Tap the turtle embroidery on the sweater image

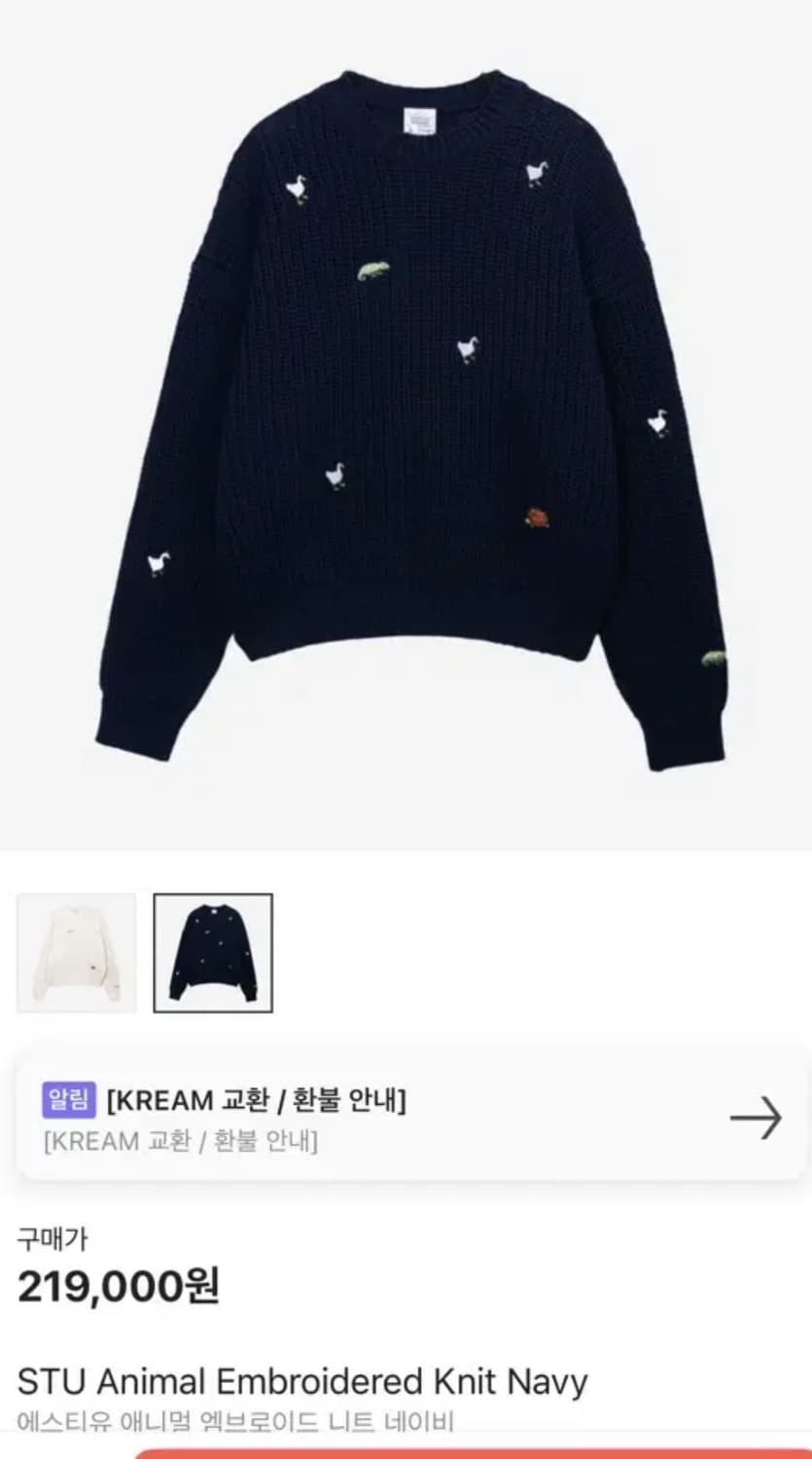coord(537,516)
